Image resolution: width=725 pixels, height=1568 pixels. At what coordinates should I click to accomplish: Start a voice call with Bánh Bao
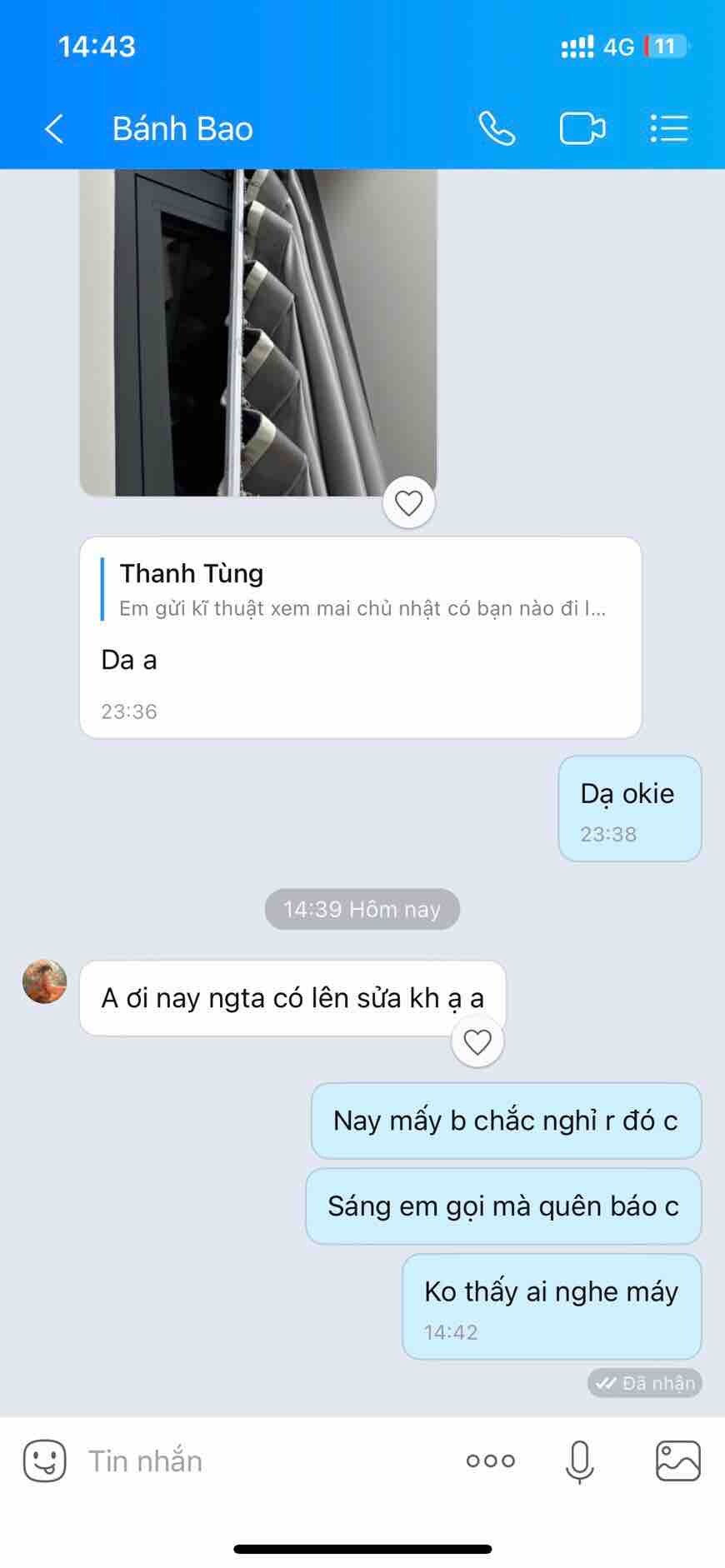[497, 129]
